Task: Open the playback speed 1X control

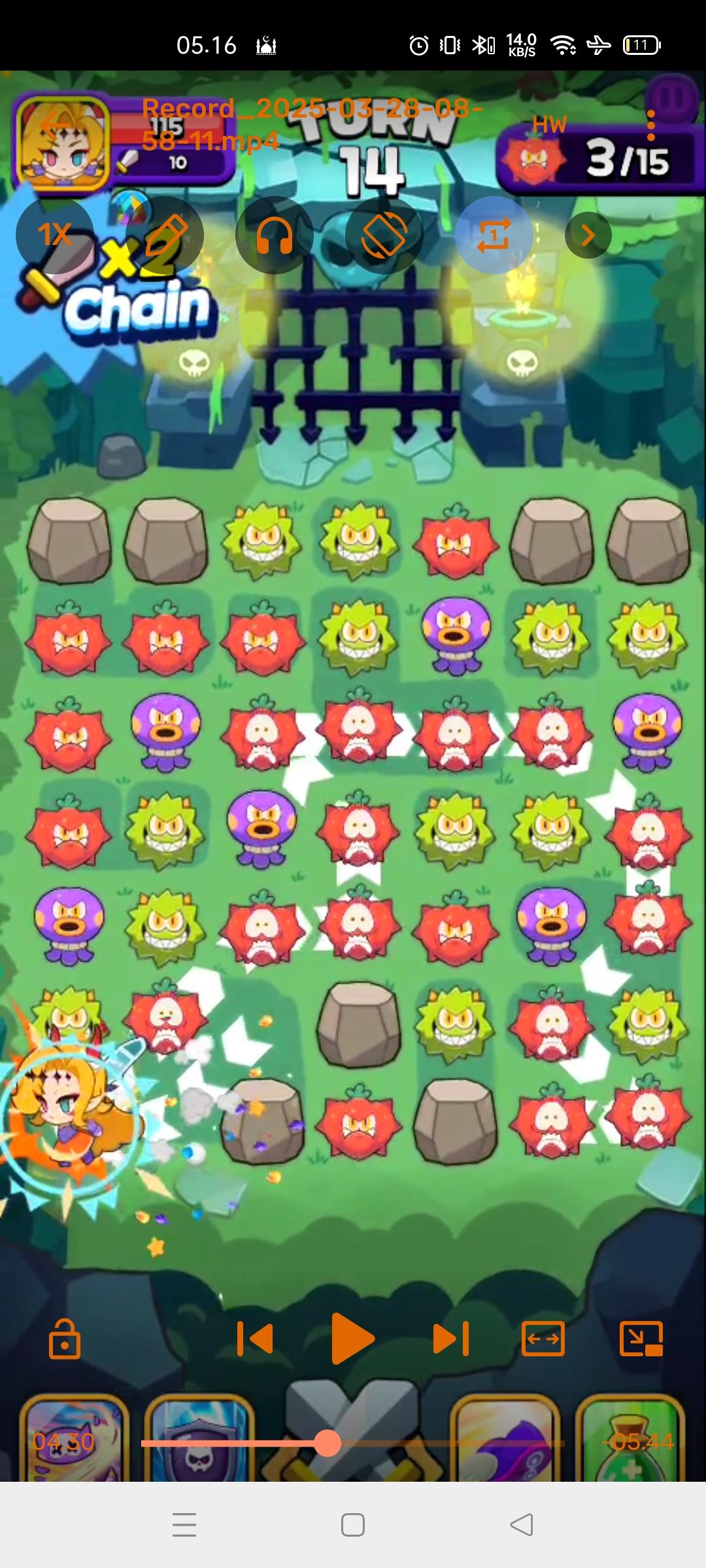Action: (54, 235)
